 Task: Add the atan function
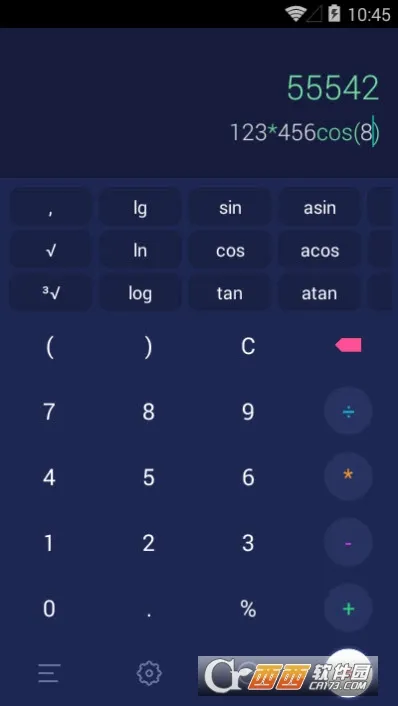[x=320, y=294]
